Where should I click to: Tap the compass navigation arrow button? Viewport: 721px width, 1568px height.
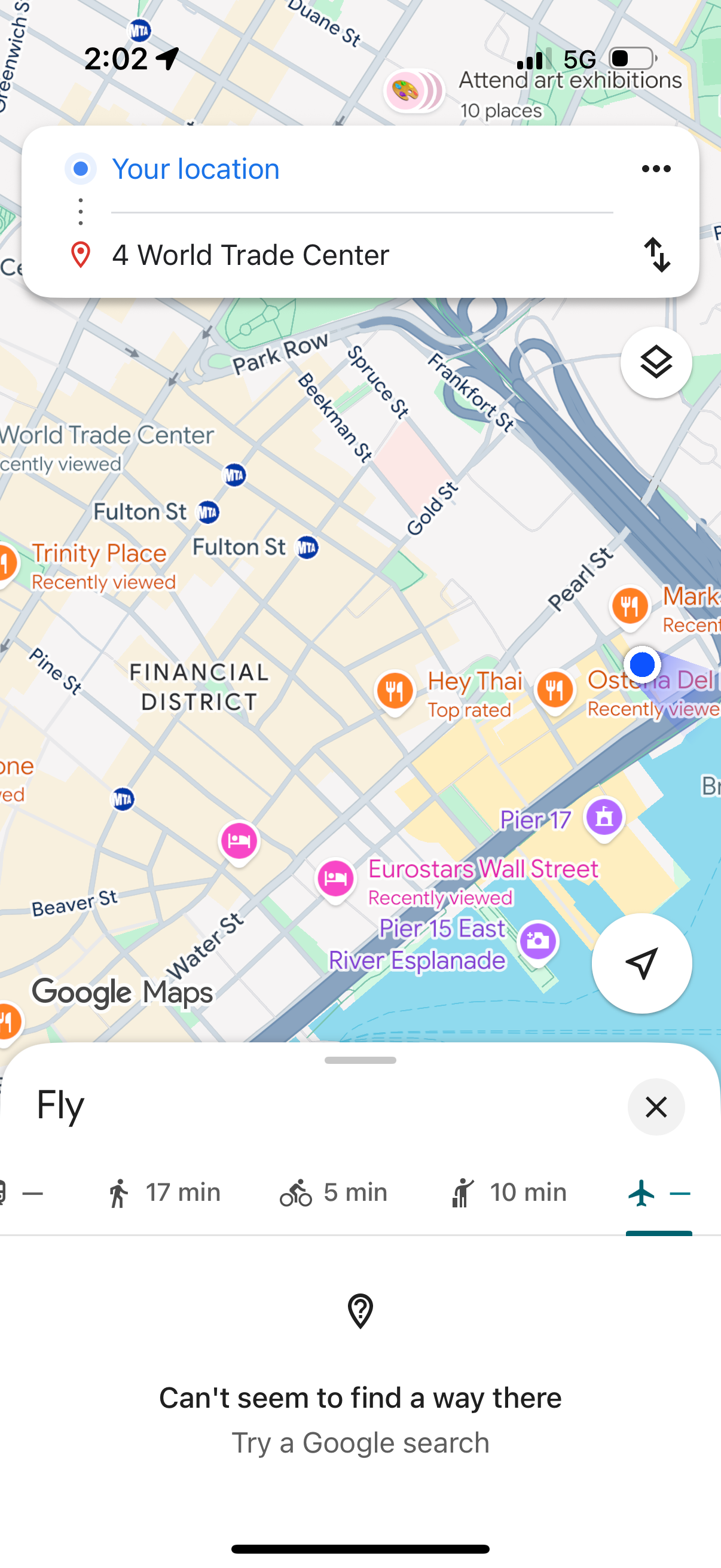641,962
